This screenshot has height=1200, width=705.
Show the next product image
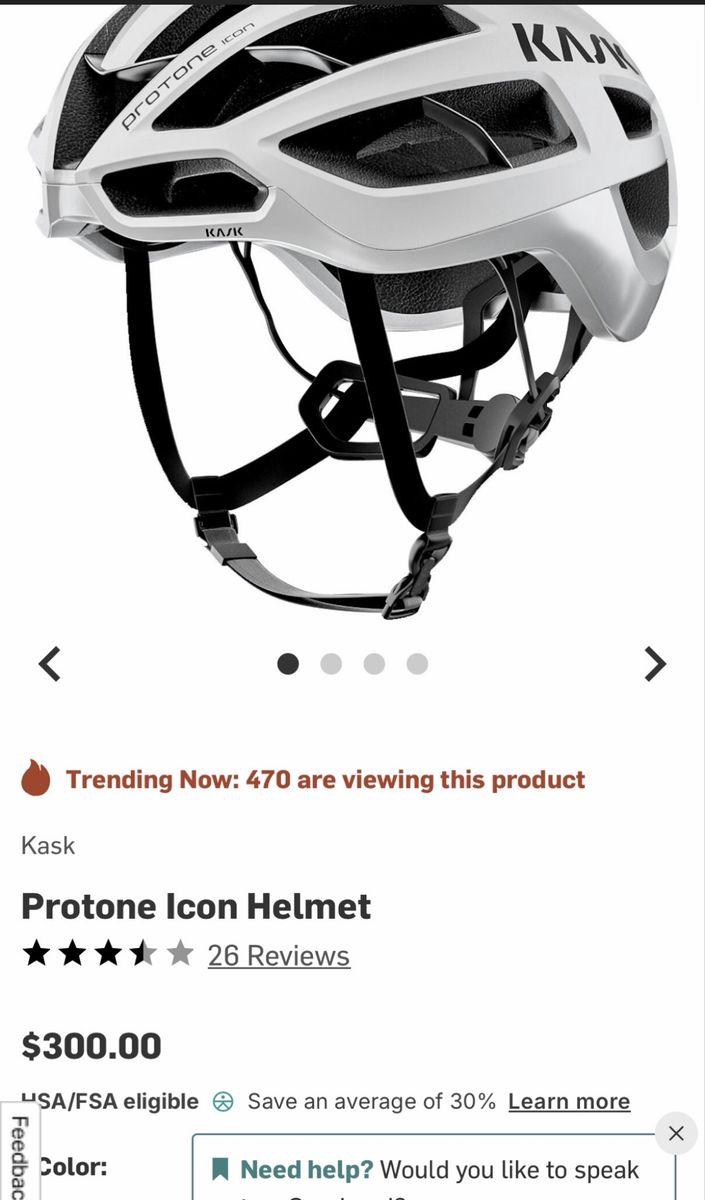(x=655, y=664)
